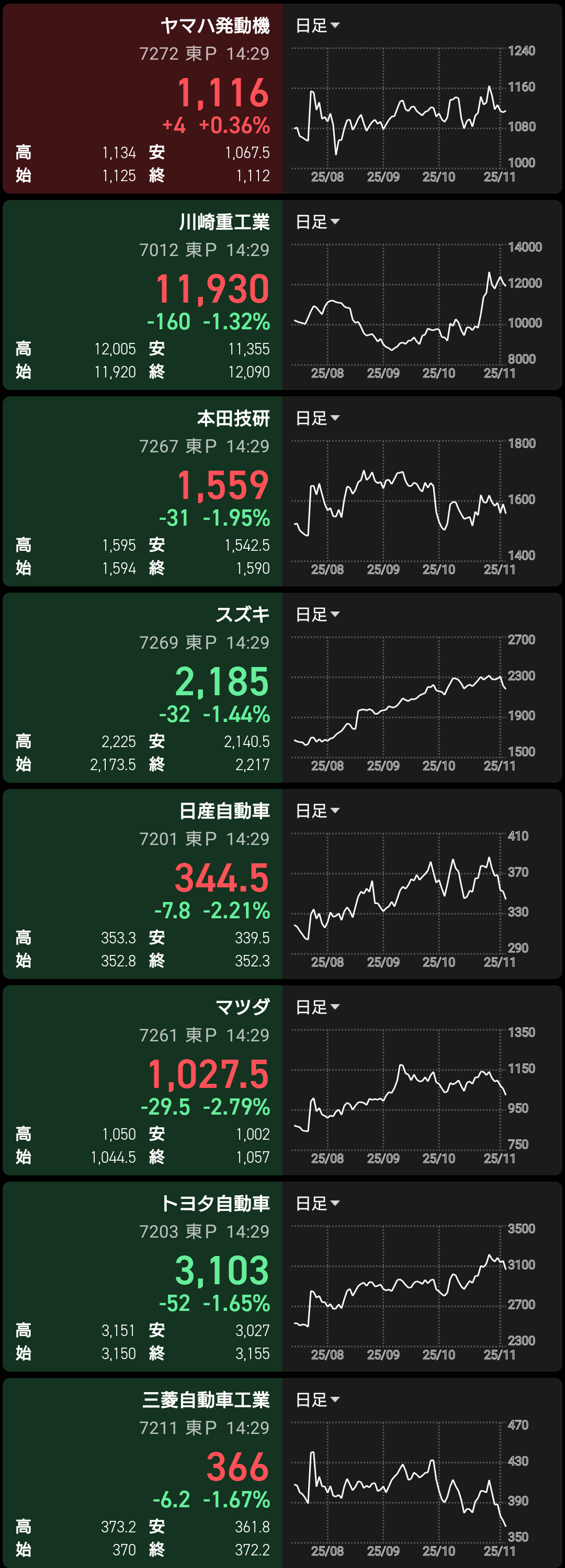Open the 日産自動車 stock card

coord(142,884)
